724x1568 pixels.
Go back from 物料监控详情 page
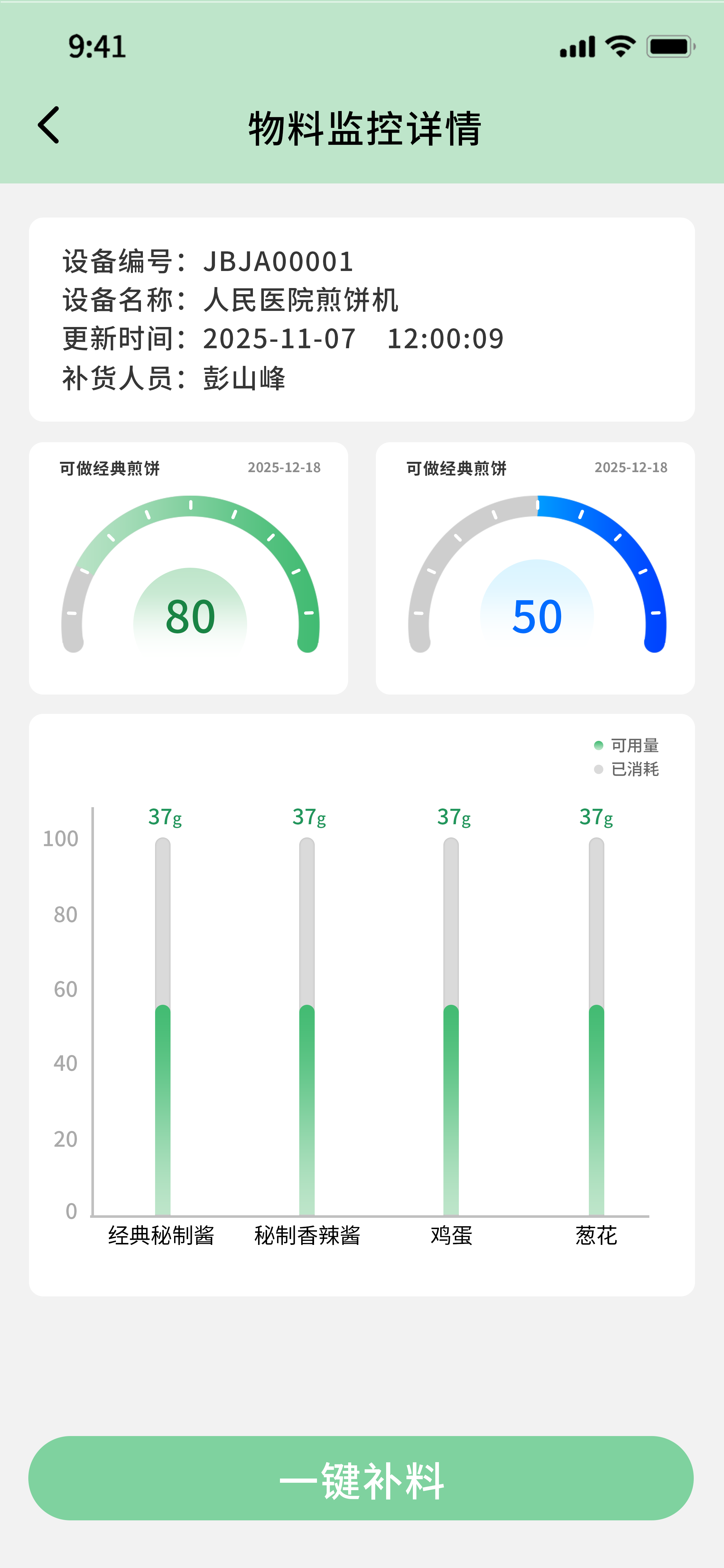(x=49, y=126)
